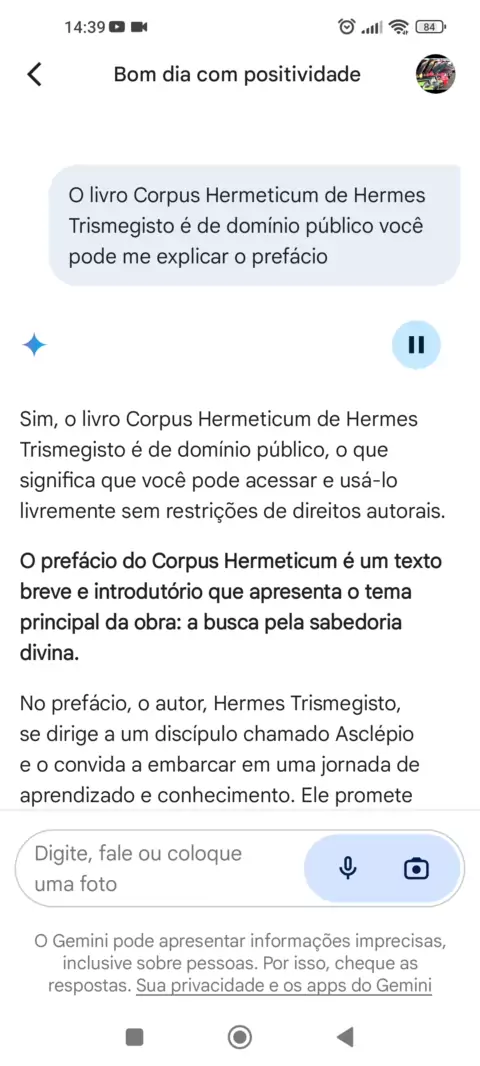
Task: Open the profile avatar picture
Action: (435, 74)
